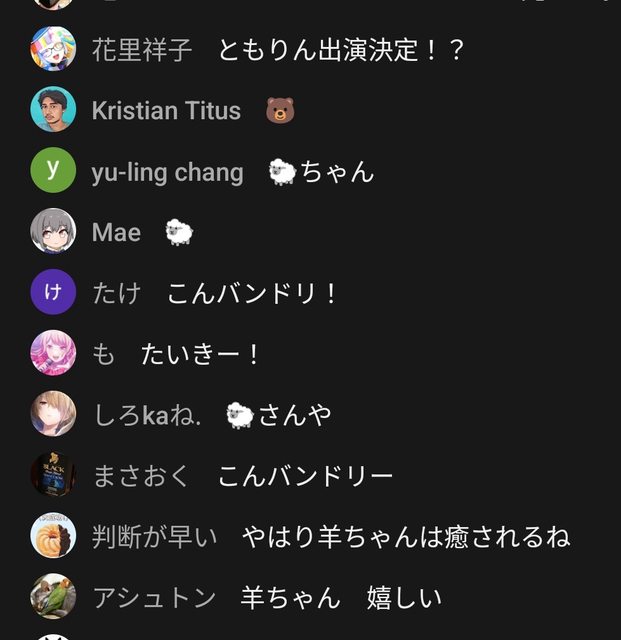Open アシュトン's 羊ちゃん 嬉しい message
The image size is (621, 640).
pos(340,598)
